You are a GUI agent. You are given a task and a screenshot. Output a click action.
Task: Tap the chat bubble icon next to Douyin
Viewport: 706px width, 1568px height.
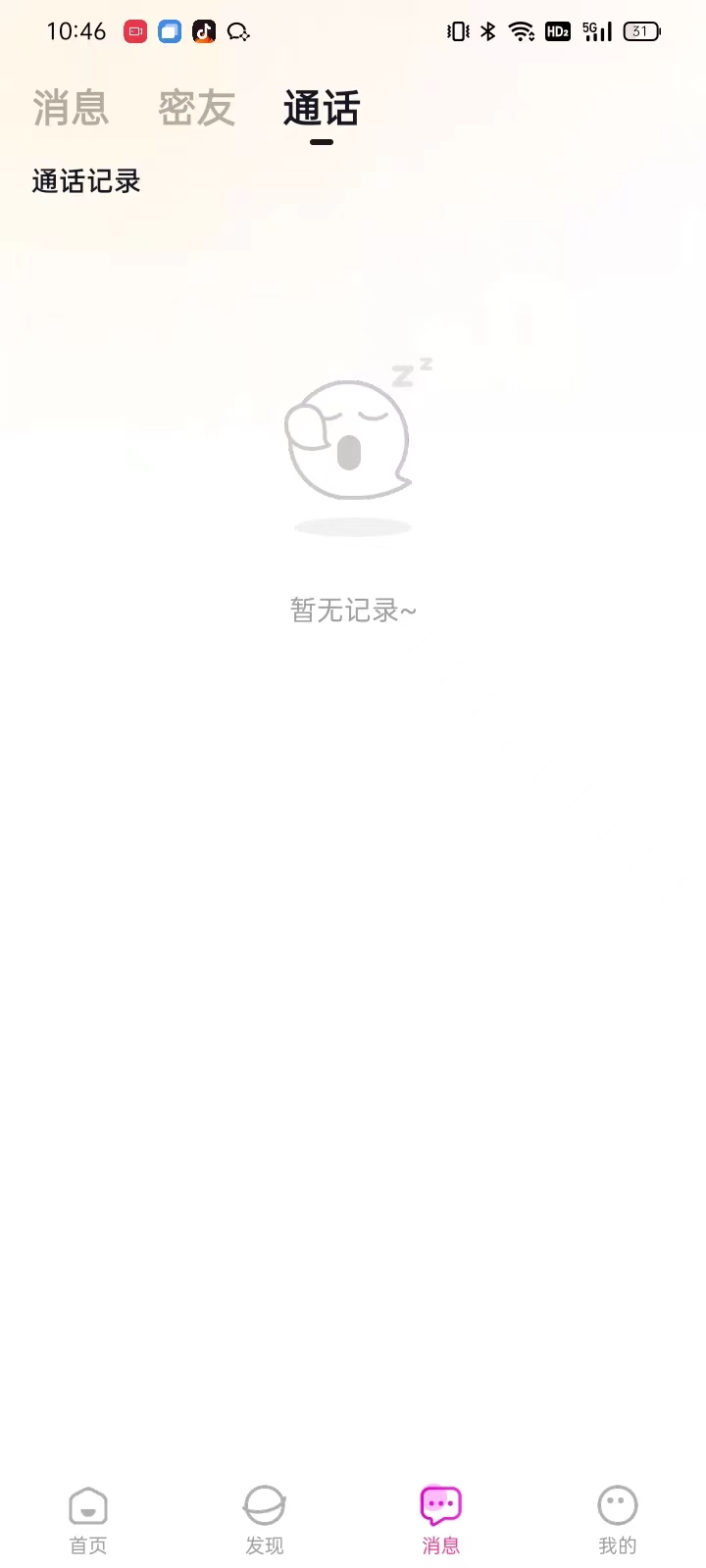tap(238, 31)
